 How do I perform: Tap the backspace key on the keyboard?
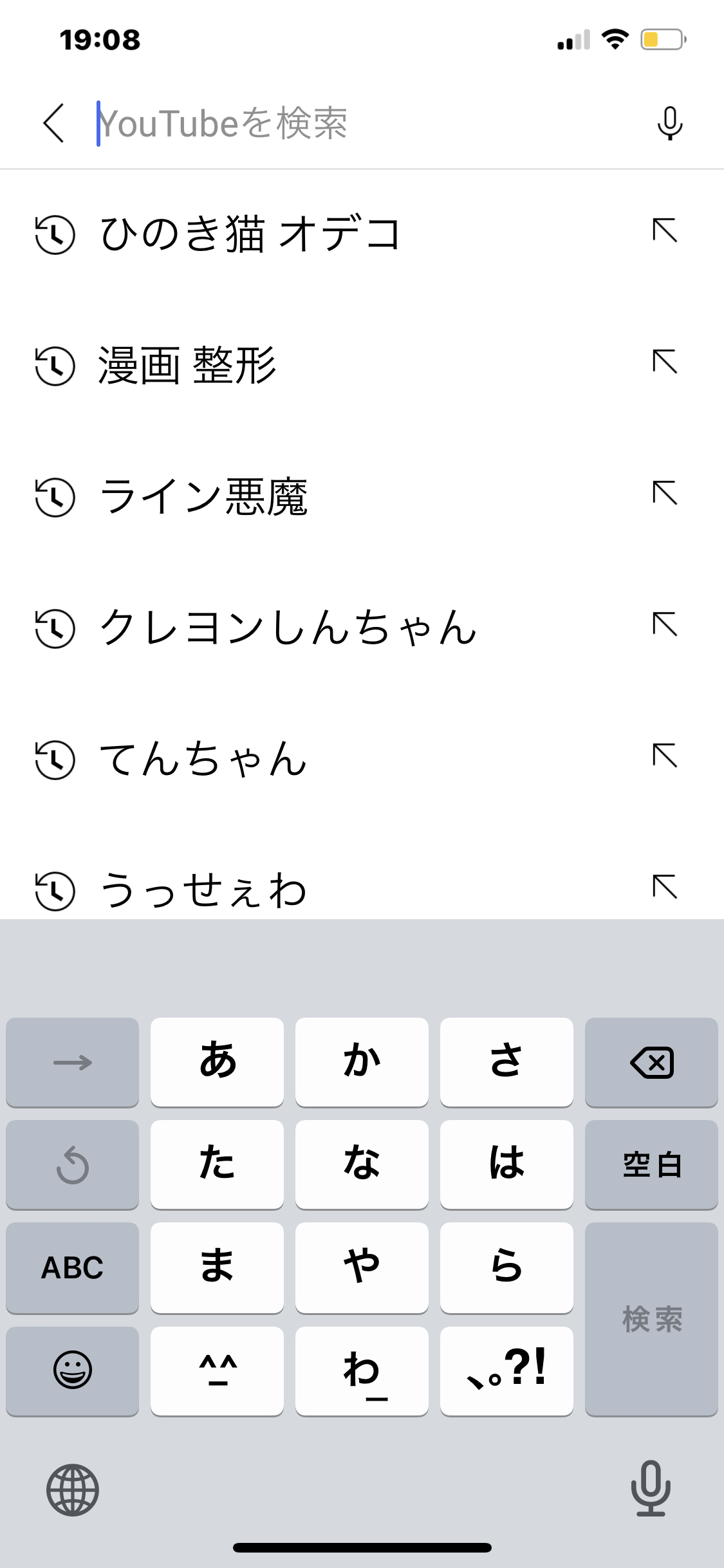coord(651,1063)
